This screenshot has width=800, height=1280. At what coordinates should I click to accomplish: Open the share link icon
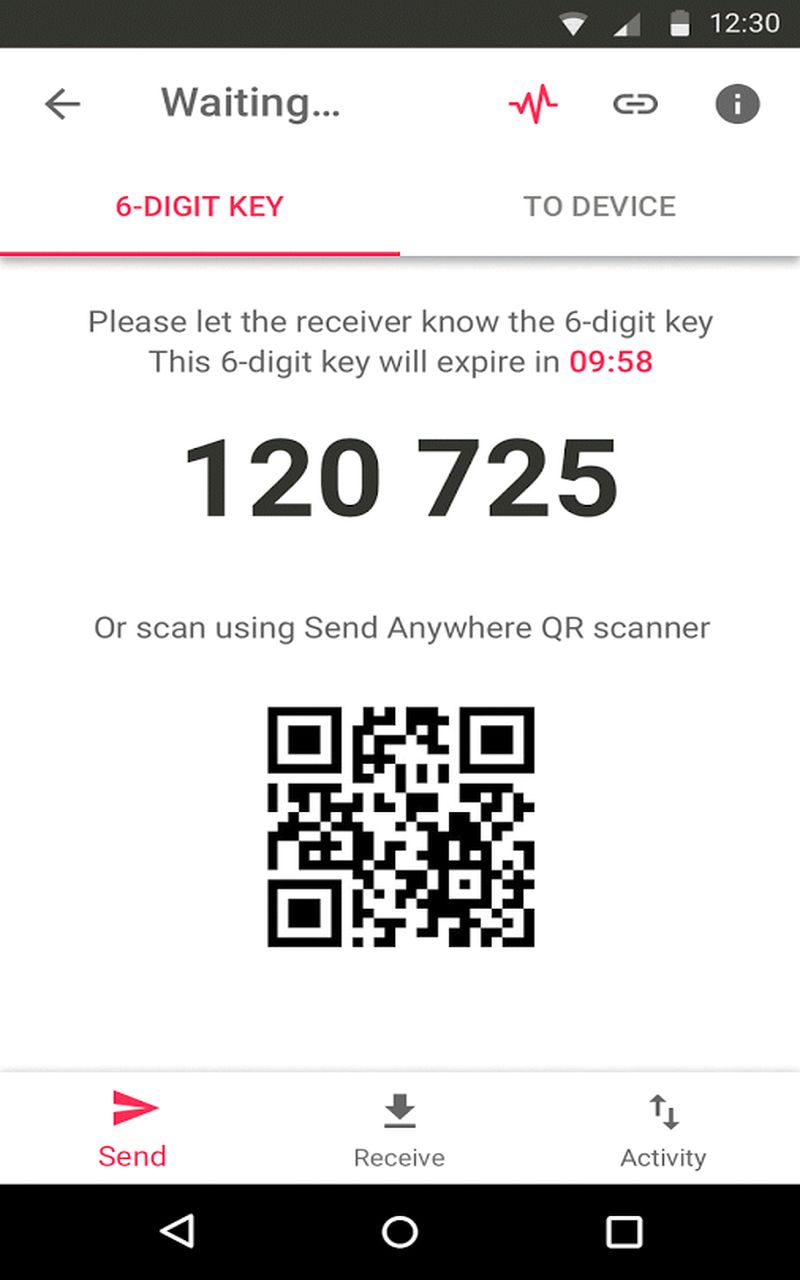pyautogui.click(x=635, y=104)
